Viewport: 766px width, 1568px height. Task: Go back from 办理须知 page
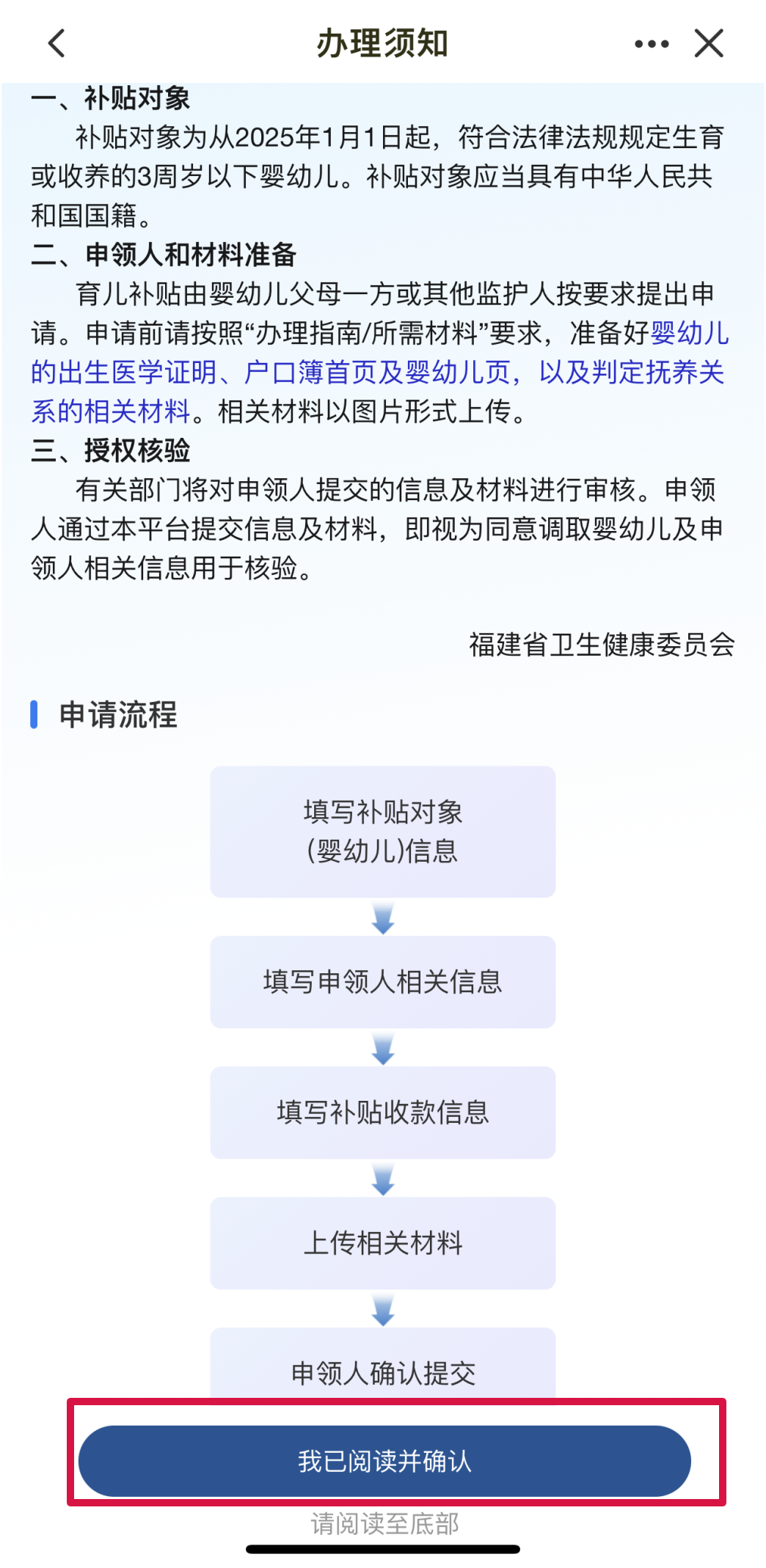coord(56,43)
